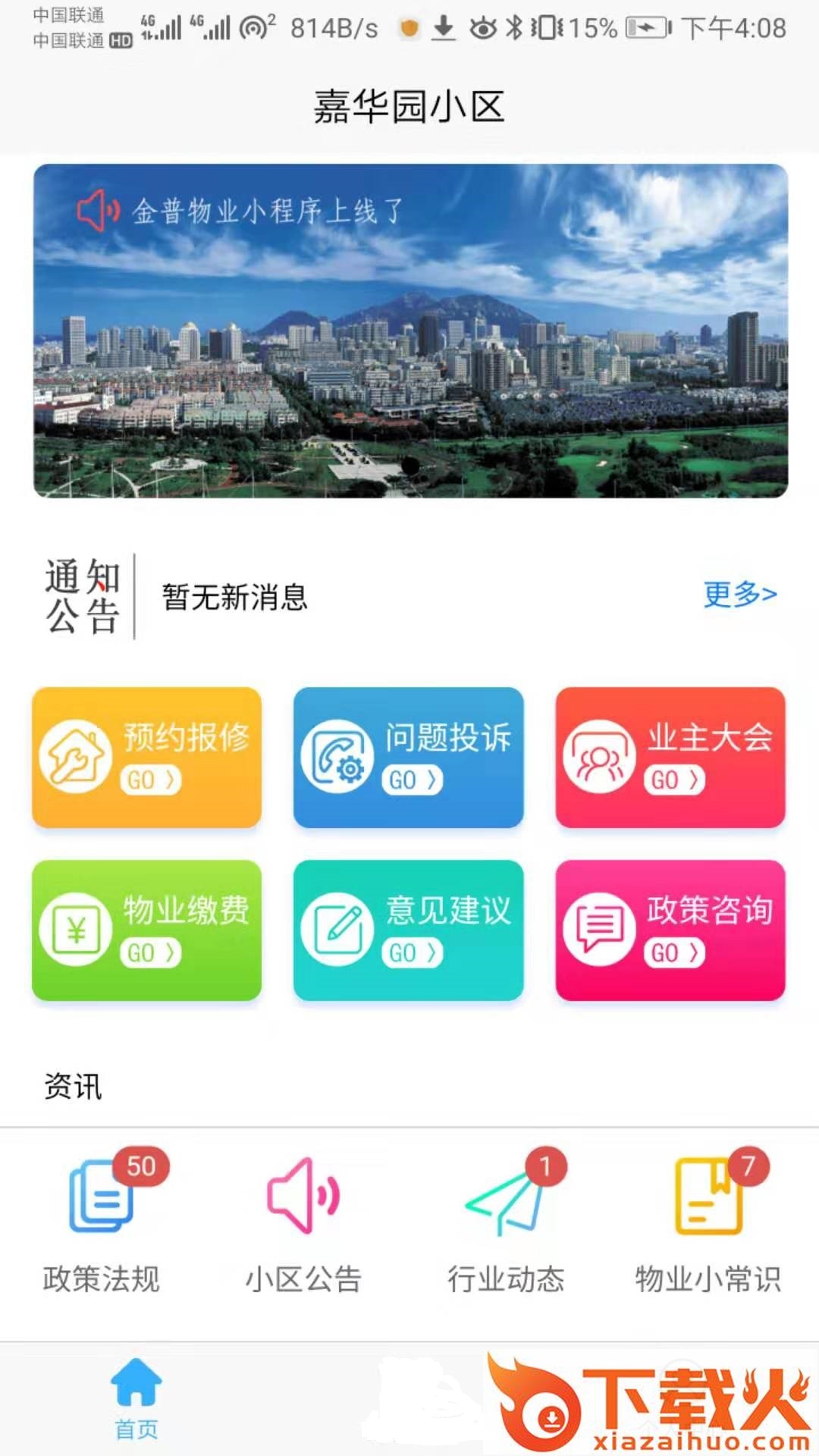Open 物业缴费 property fee payment
819x1456 pixels.
click(x=146, y=930)
